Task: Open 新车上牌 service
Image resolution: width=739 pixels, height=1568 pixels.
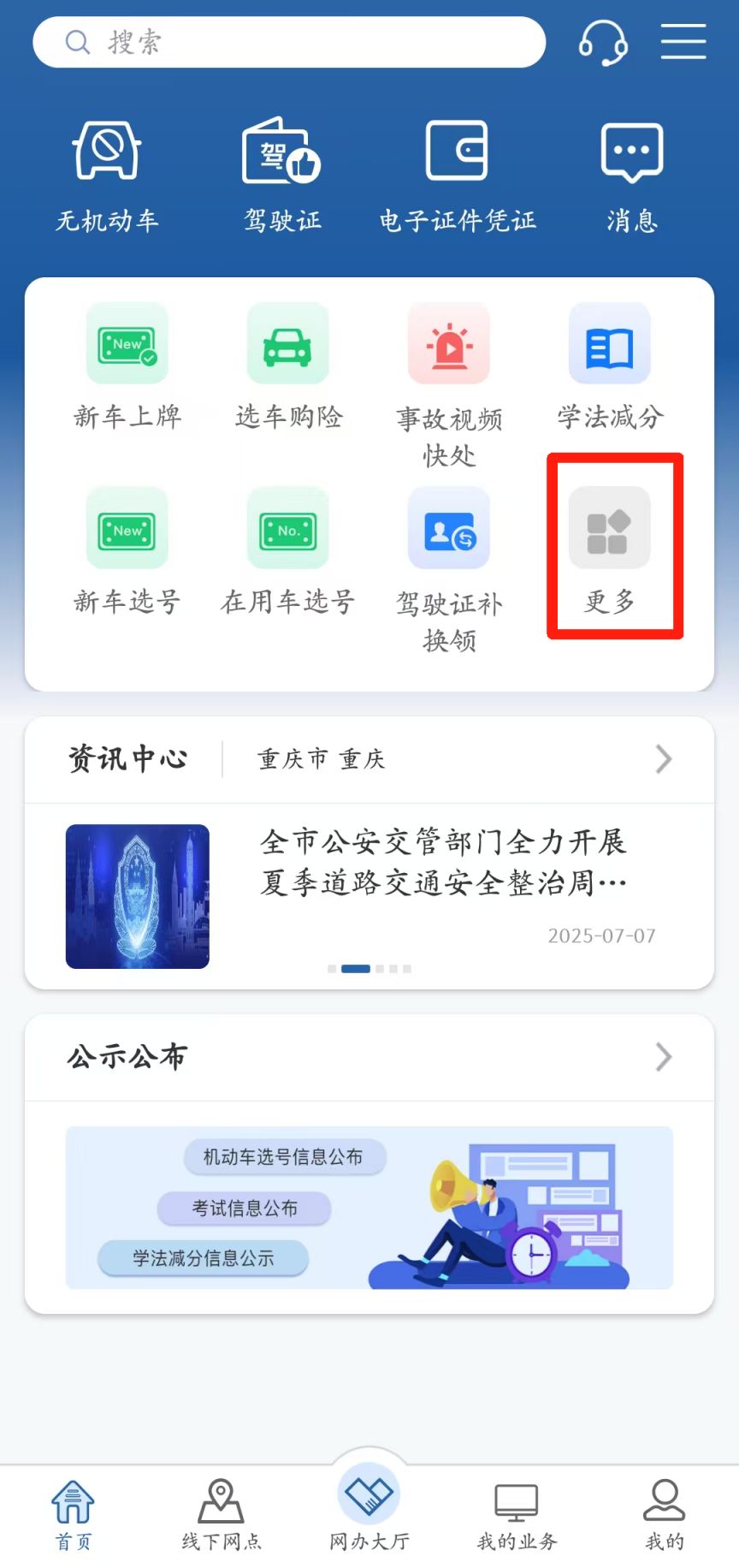Action: [x=127, y=366]
